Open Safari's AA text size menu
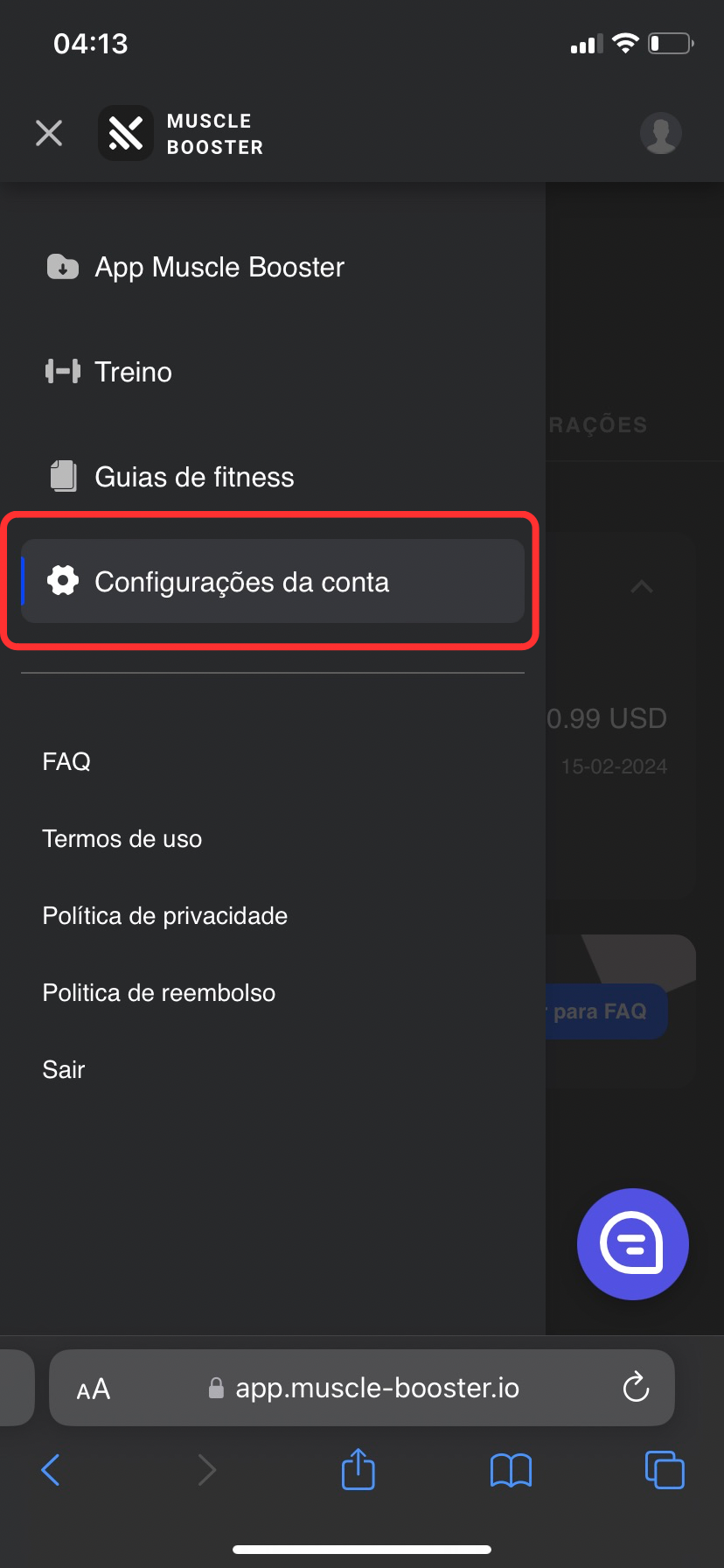The width and height of the screenshot is (724, 1568). click(94, 1389)
